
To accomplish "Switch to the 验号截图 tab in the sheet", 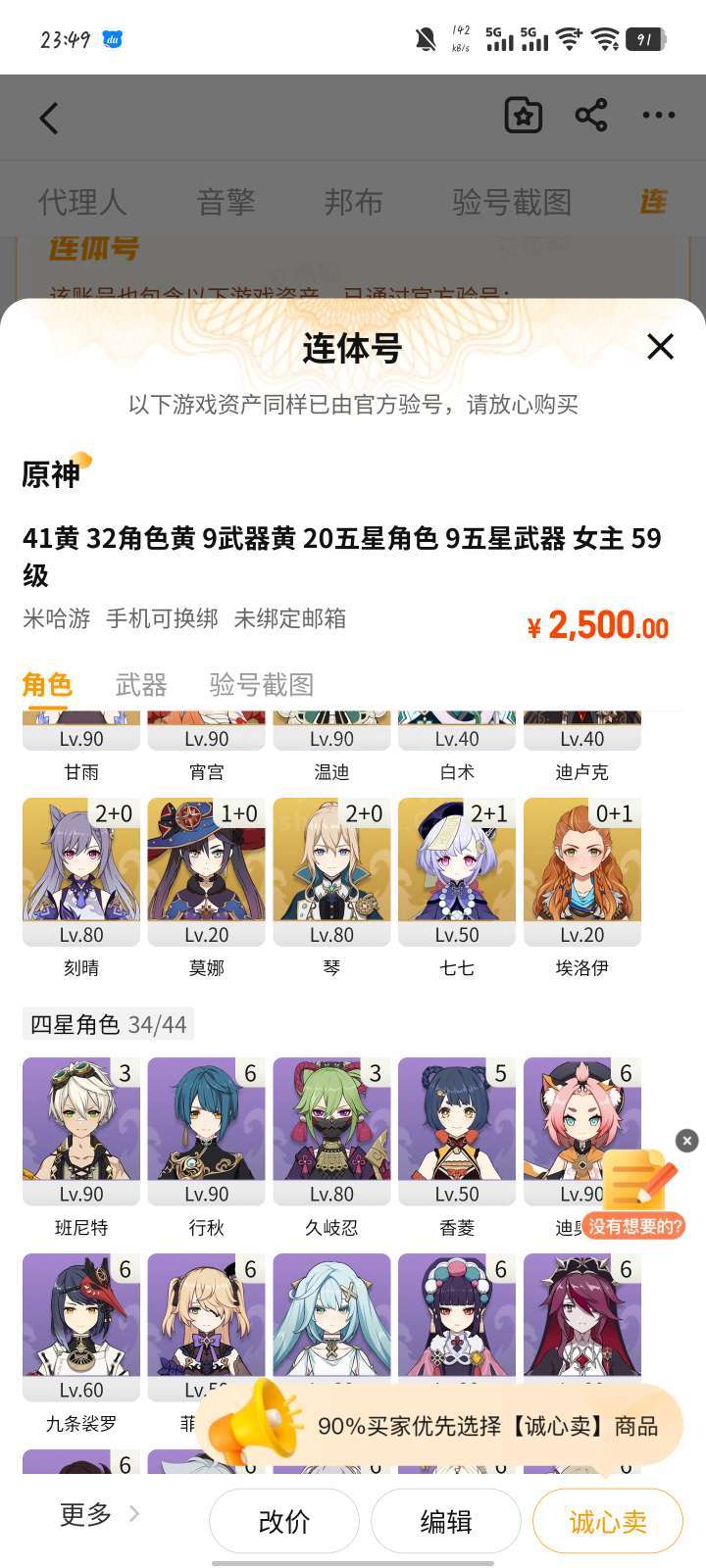I will (261, 684).
